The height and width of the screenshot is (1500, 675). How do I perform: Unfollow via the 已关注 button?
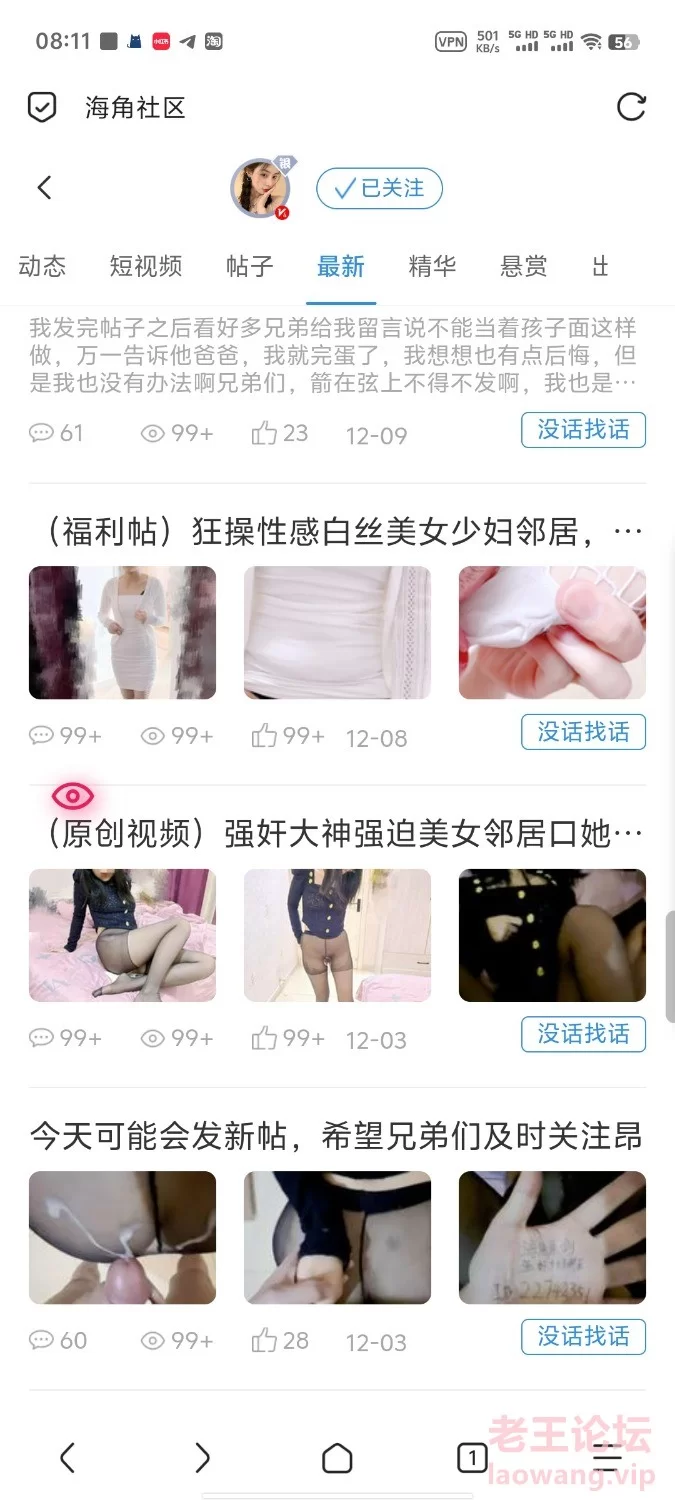[379, 188]
